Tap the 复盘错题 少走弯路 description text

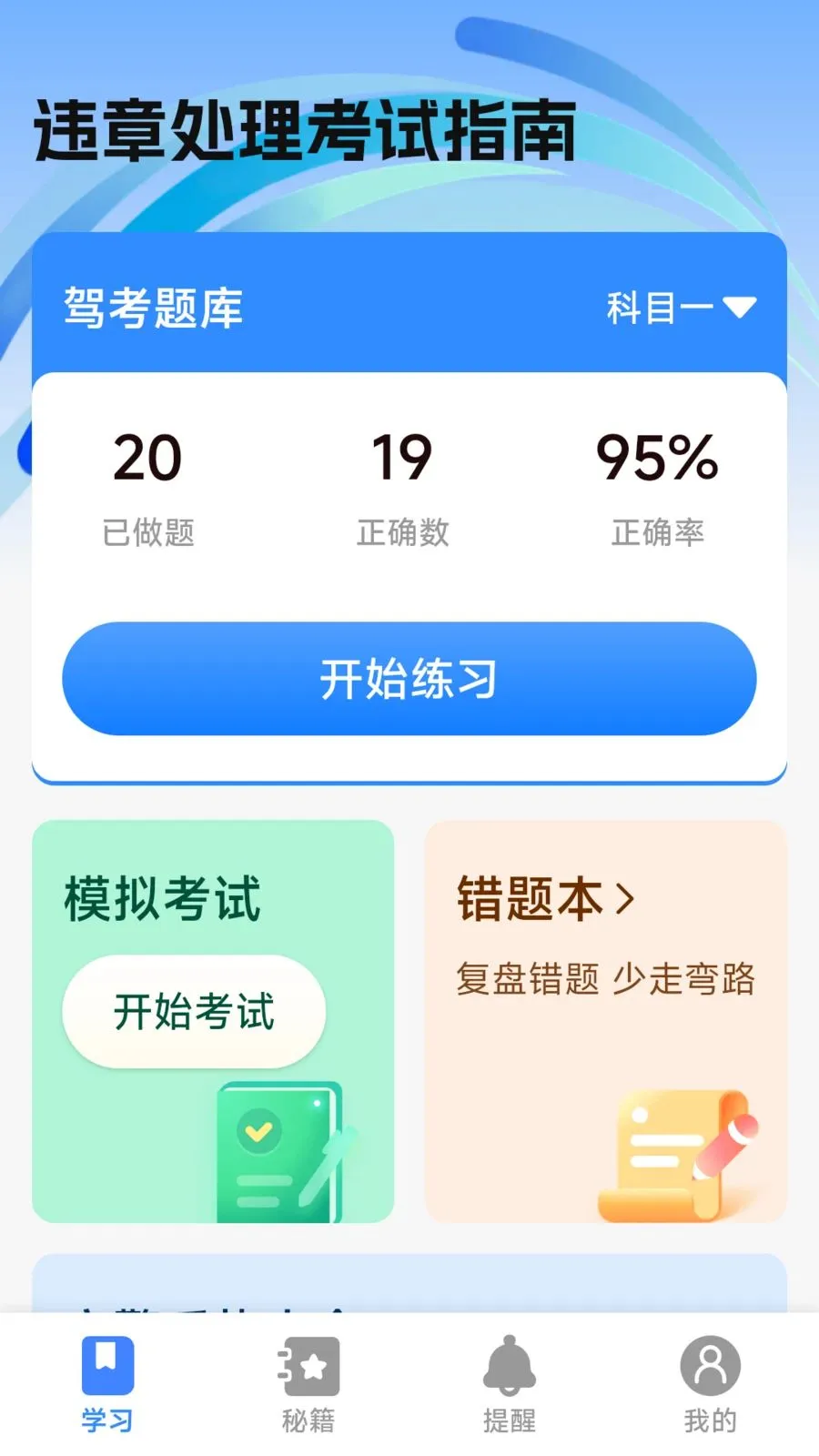click(x=608, y=976)
